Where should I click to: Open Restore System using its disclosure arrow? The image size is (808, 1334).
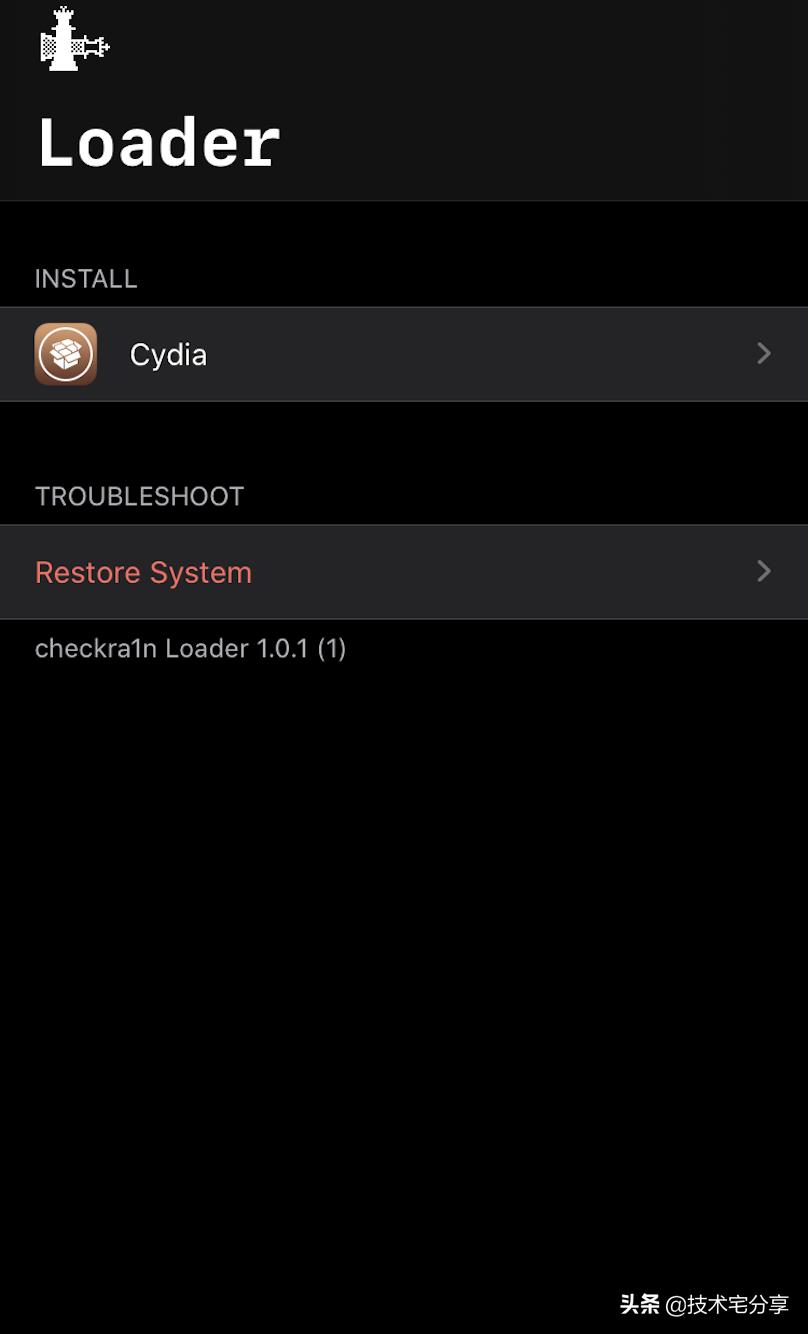763,572
